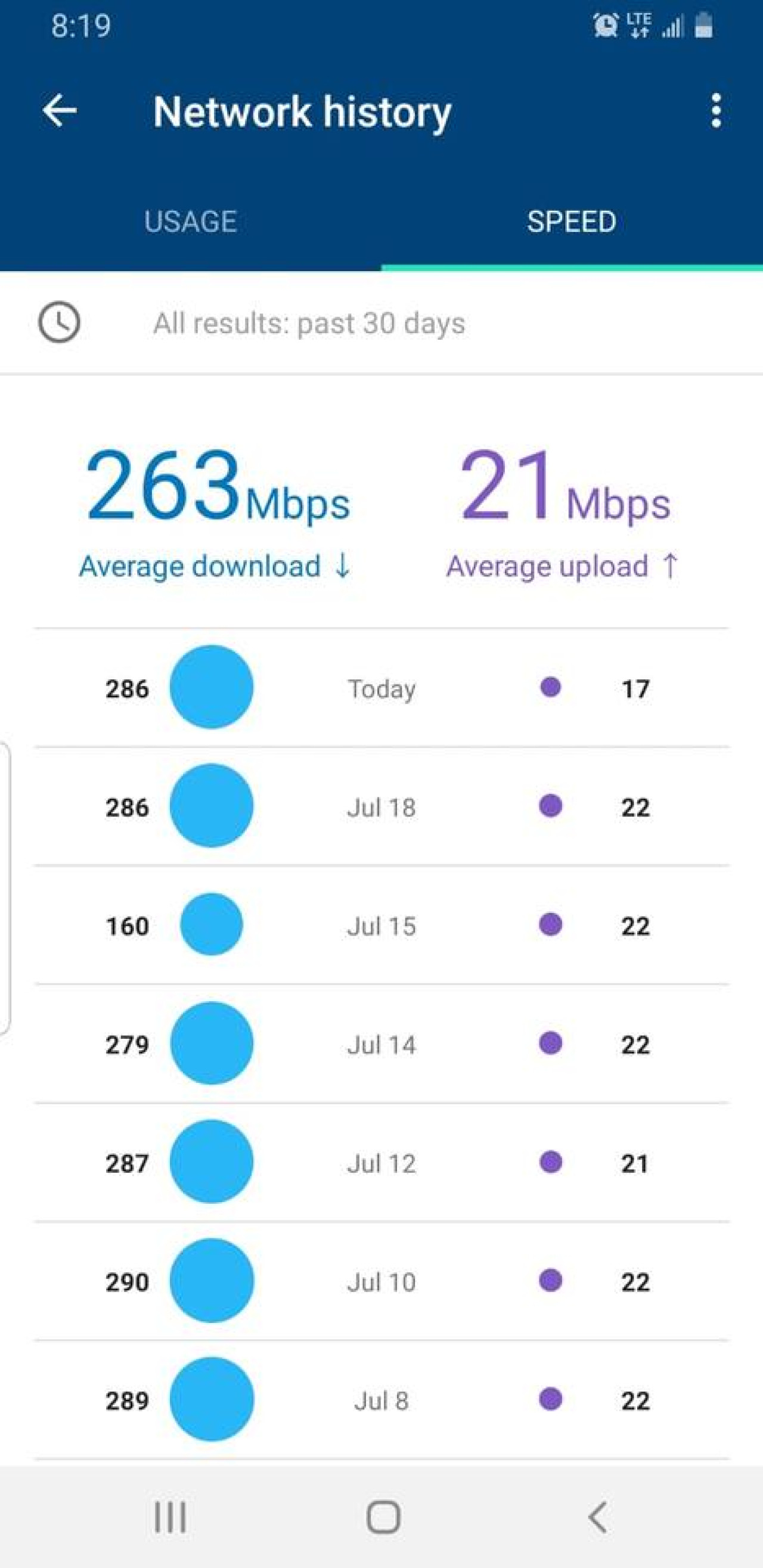The width and height of the screenshot is (763, 1568).
Task: Show details for Jul 14 result
Action: tap(381, 1044)
